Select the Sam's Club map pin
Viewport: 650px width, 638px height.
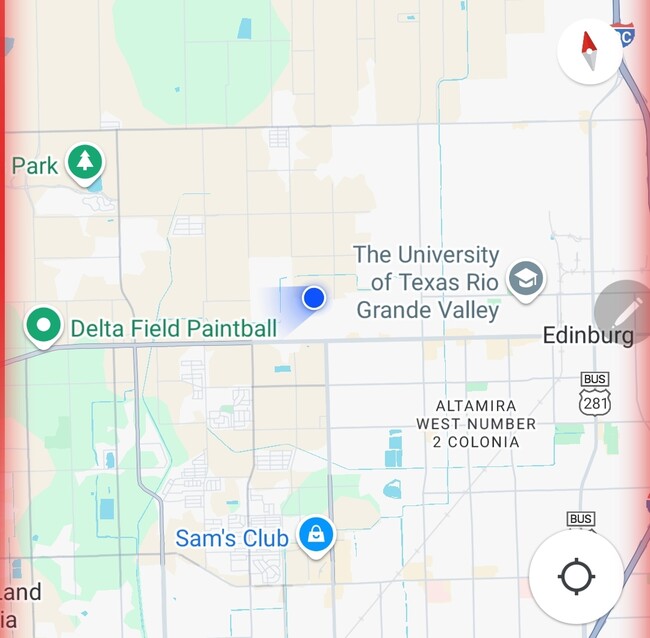tap(316, 534)
